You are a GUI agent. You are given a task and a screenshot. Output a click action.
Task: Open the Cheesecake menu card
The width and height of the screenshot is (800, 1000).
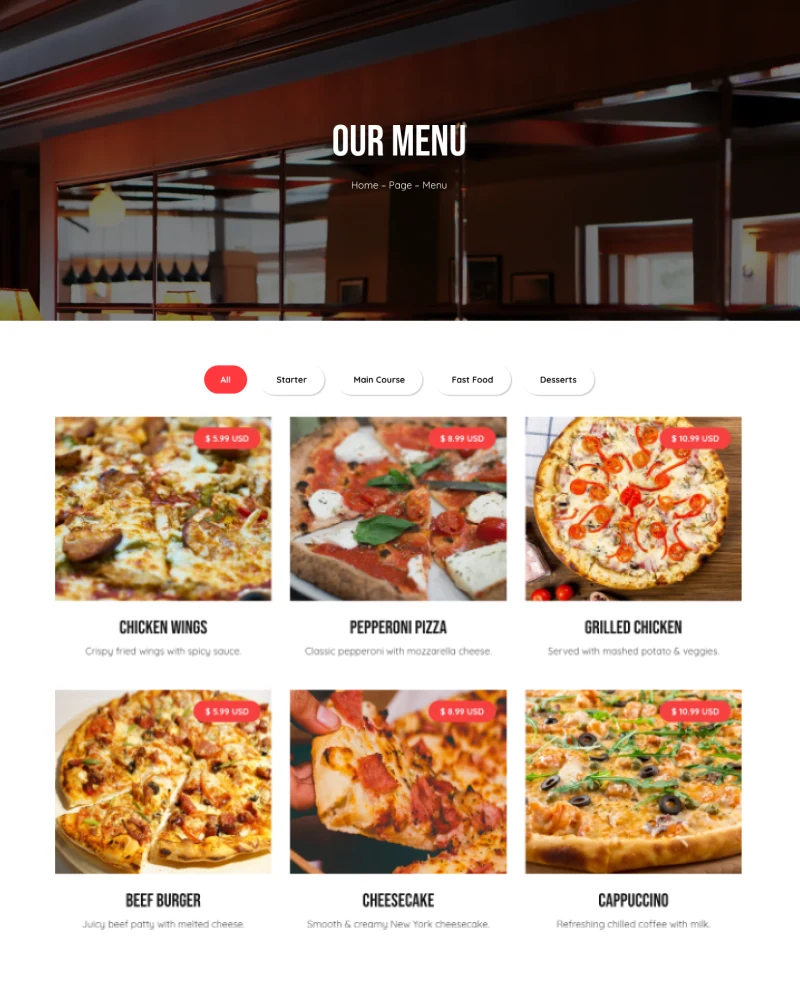tap(398, 900)
